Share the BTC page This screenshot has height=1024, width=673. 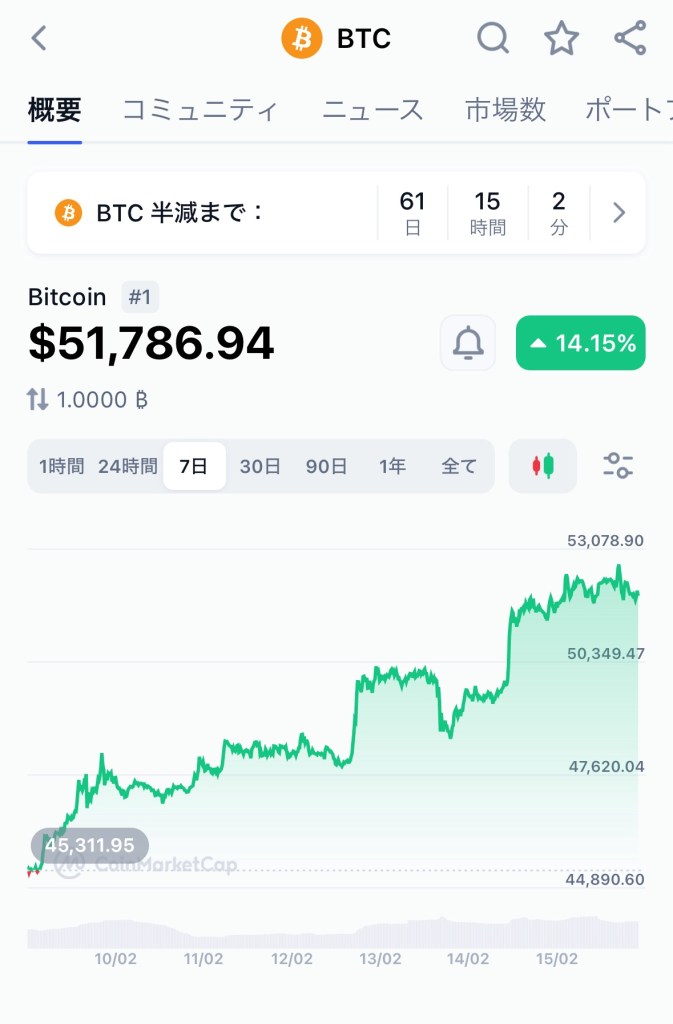coord(630,39)
